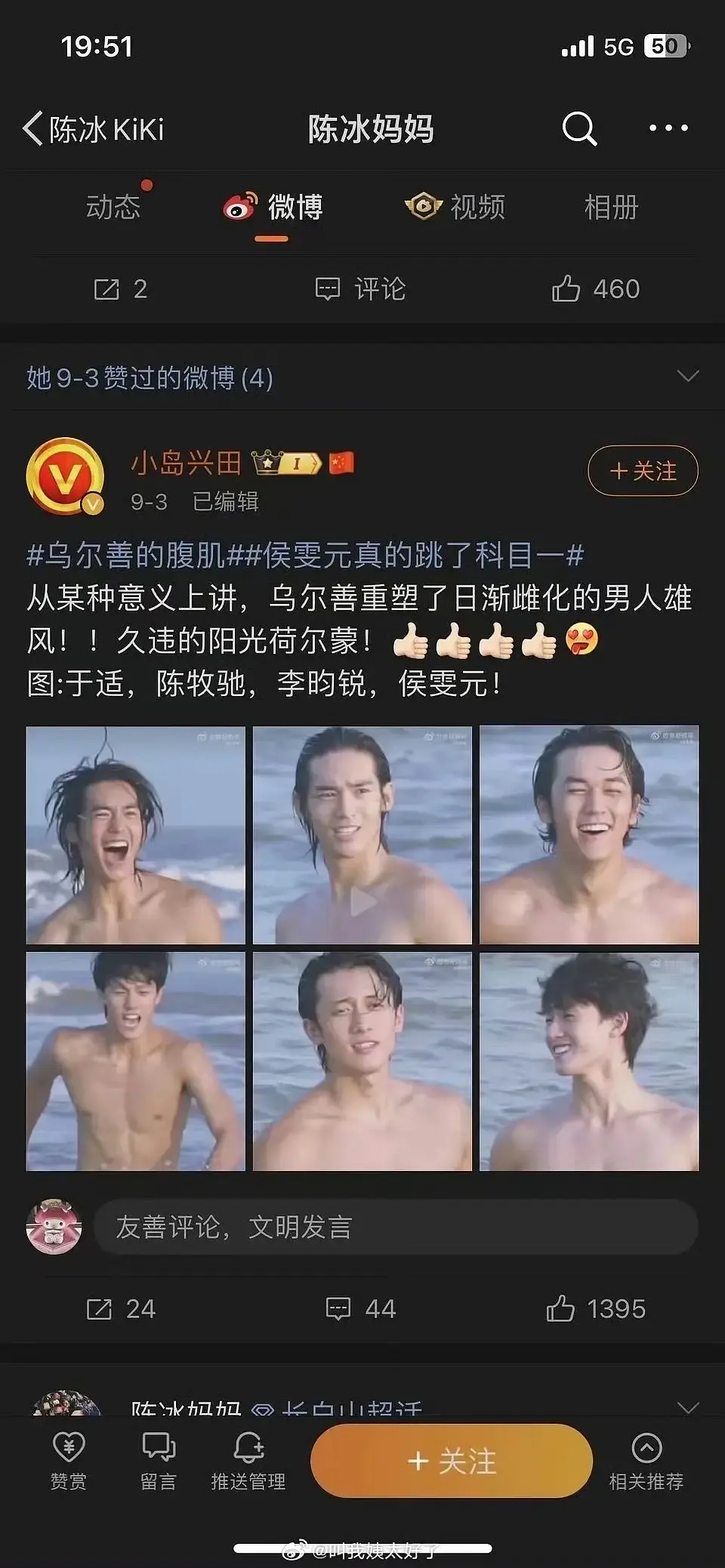Open the 44 comments on the post
Viewport: 725px width, 1568px height.
click(x=360, y=1308)
